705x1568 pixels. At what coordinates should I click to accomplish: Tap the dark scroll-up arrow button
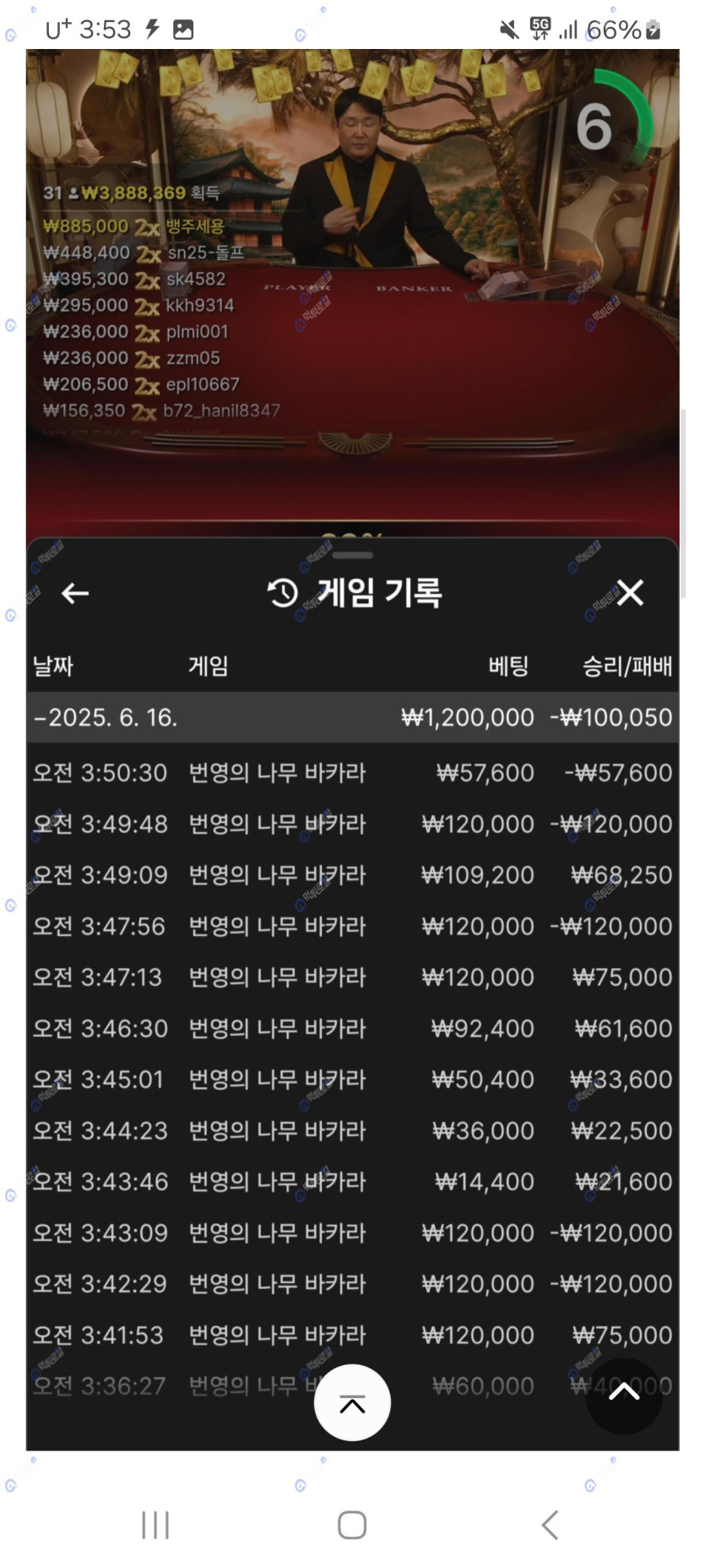(624, 1395)
